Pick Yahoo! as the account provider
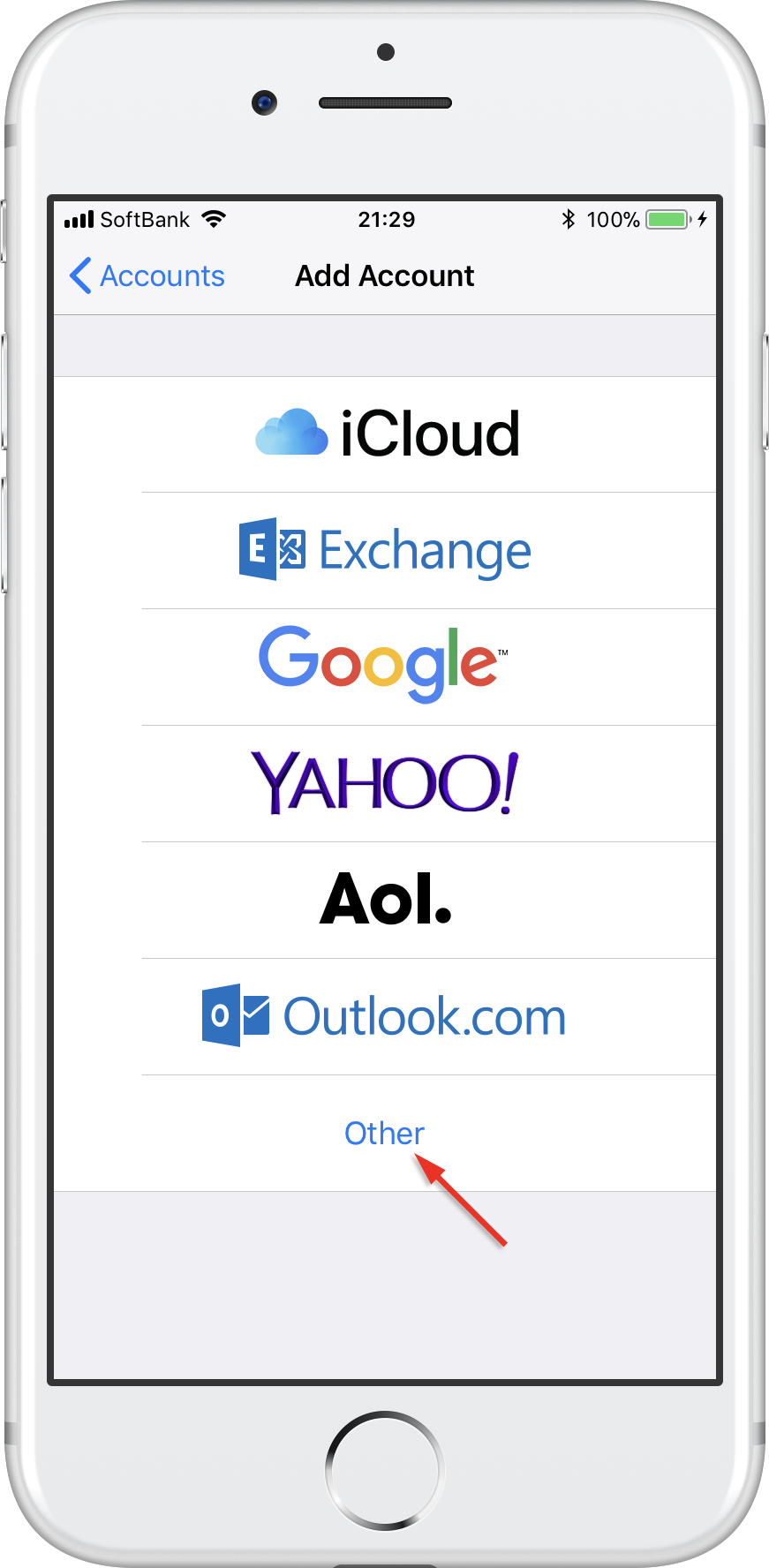Viewport: 769px width, 1568px height. 385,784
